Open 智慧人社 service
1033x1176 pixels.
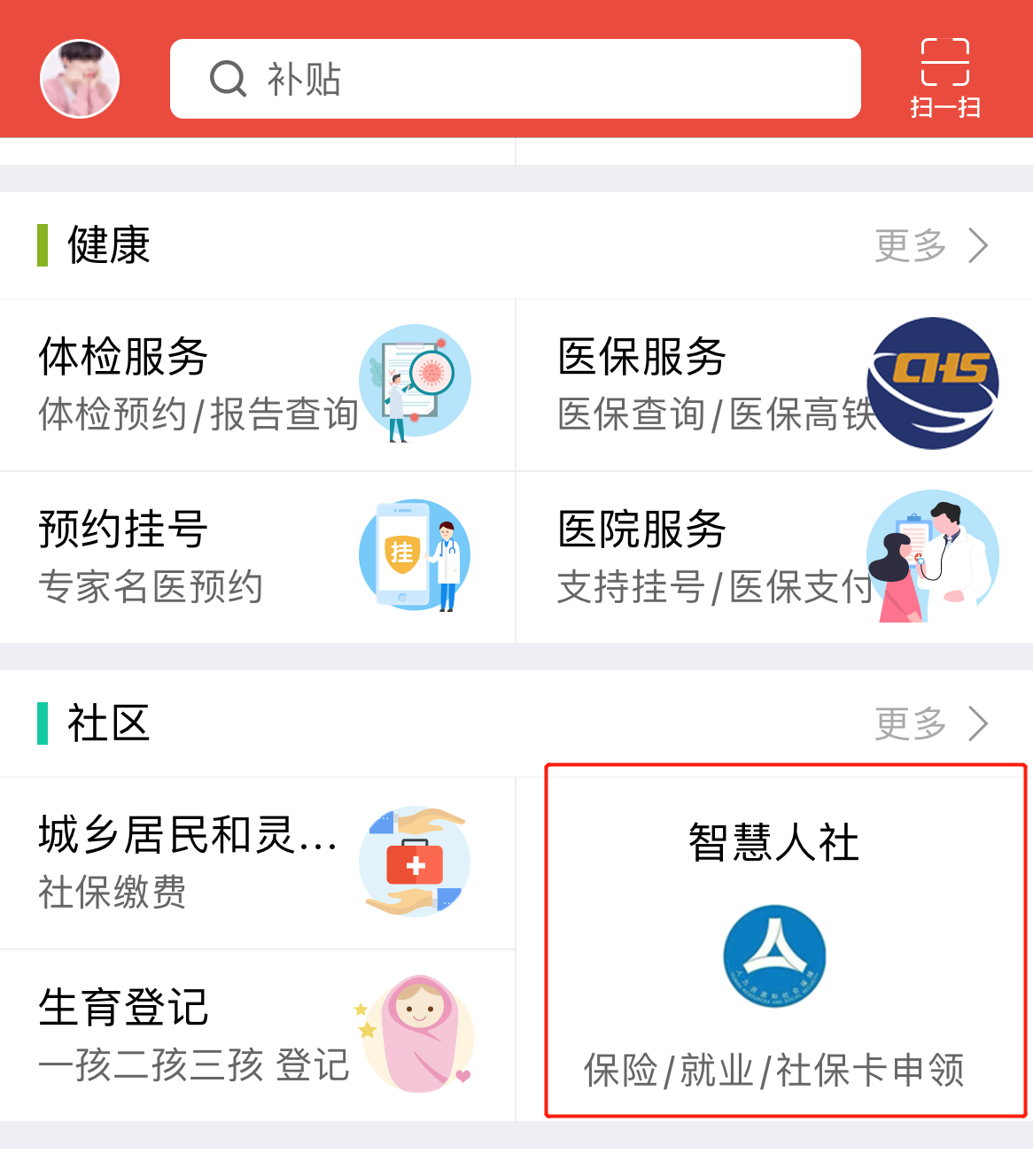[x=785, y=941]
